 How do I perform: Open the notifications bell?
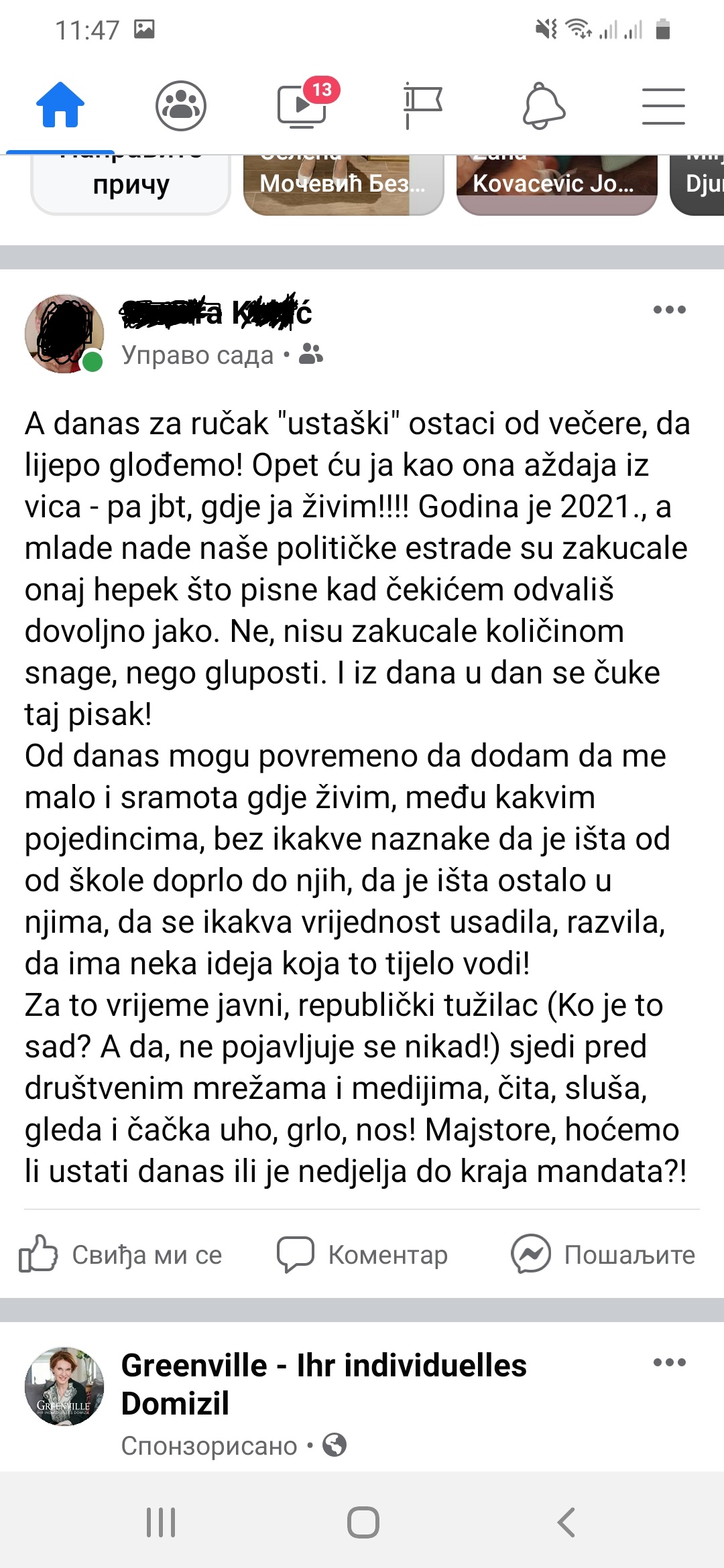[543, 105]
